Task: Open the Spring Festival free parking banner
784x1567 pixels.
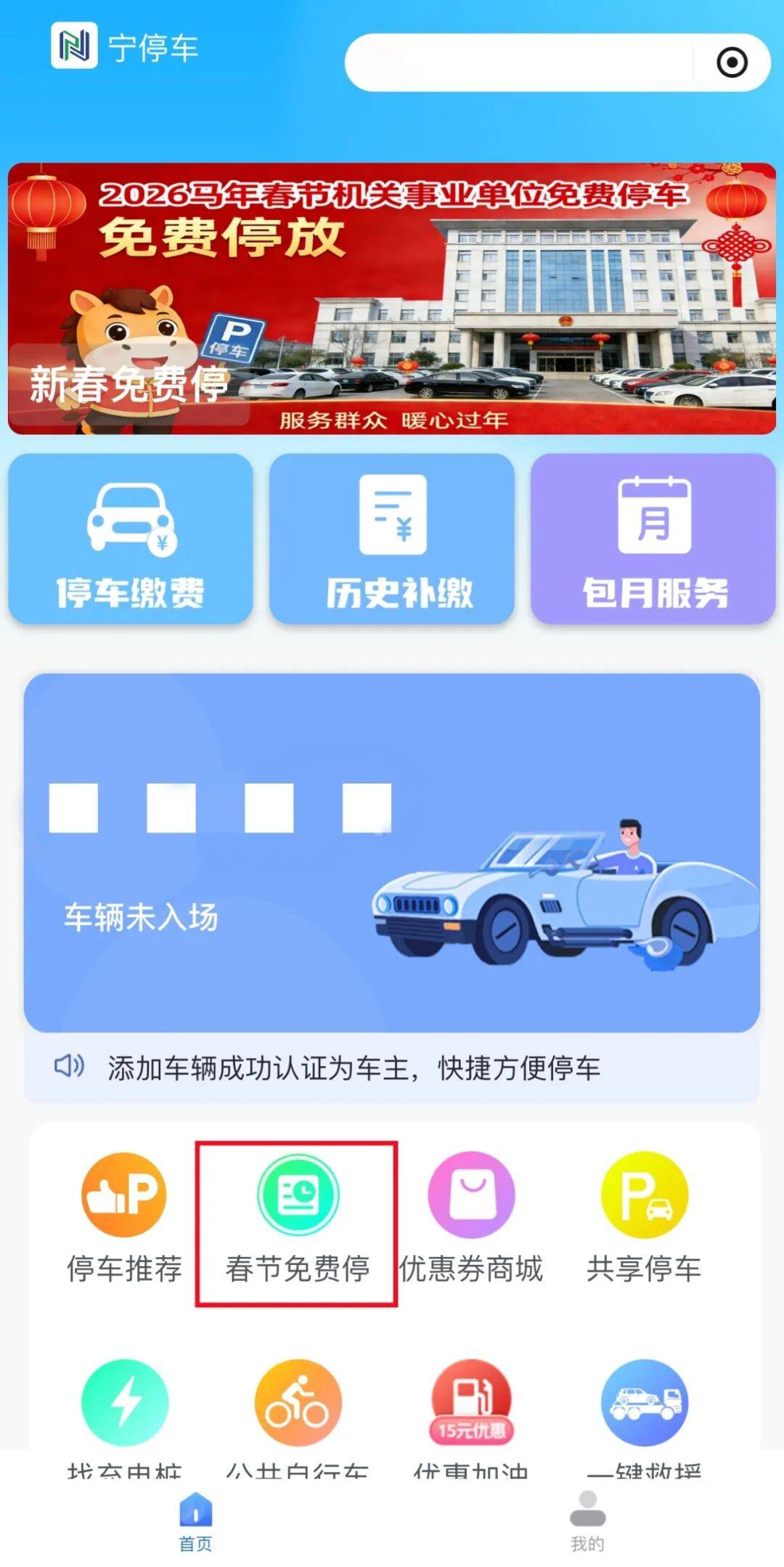Action: coord(392,298)
